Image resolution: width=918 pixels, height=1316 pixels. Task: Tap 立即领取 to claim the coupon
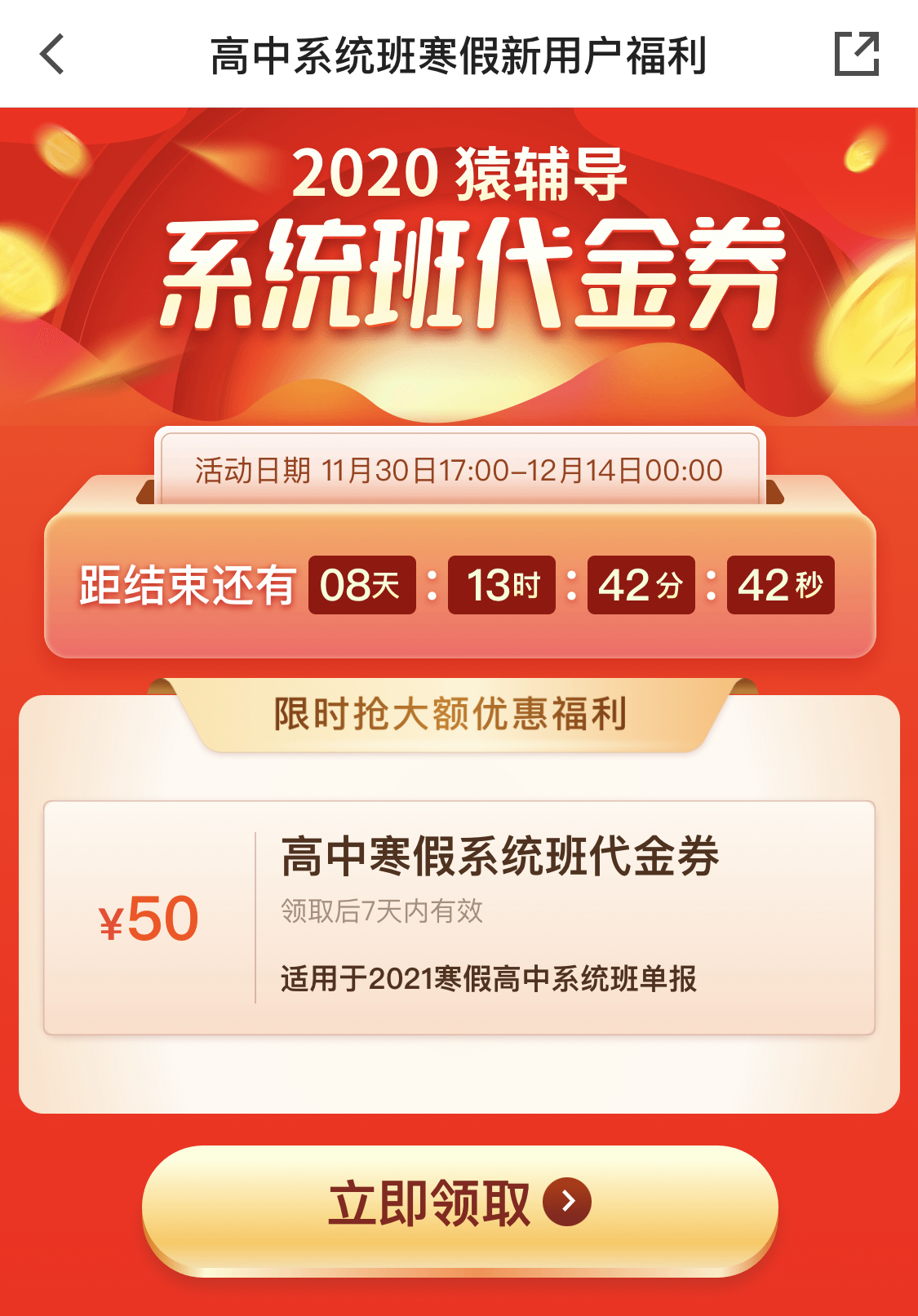tap(459, 1203)
